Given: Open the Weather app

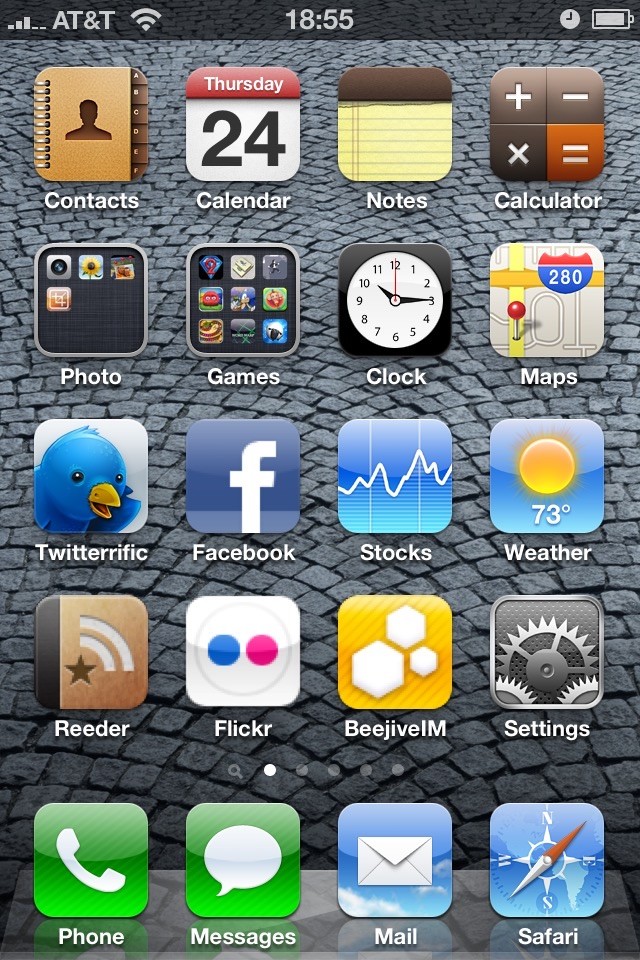Looking at the screenshot, I should 547,476.
